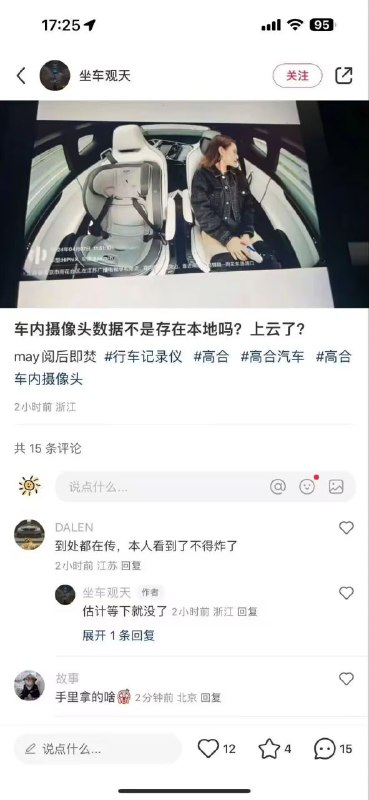369x800 pixels.
Task: Expand 展开 1 条回复
Action: [x=118, y=635]
